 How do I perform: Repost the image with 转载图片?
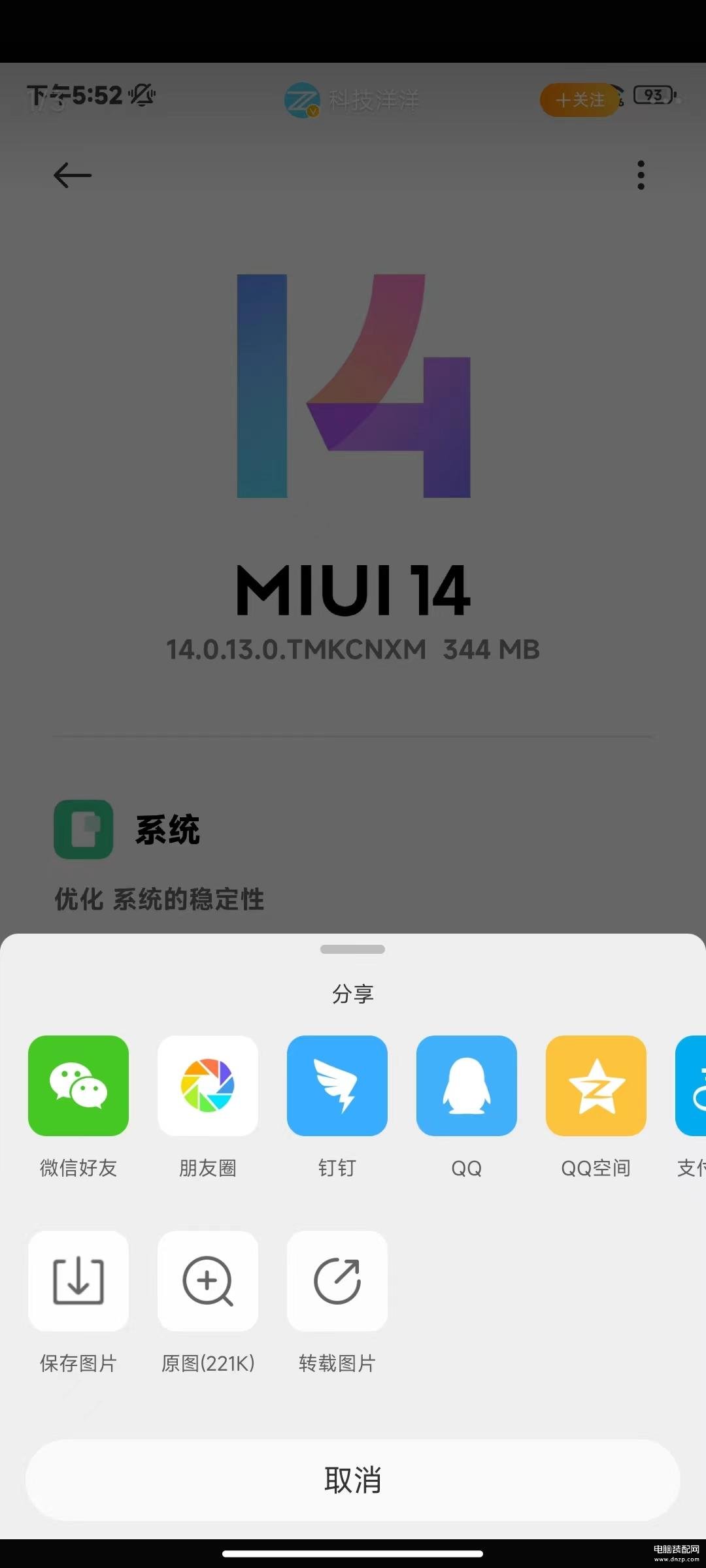click(x=337, y=1281)
